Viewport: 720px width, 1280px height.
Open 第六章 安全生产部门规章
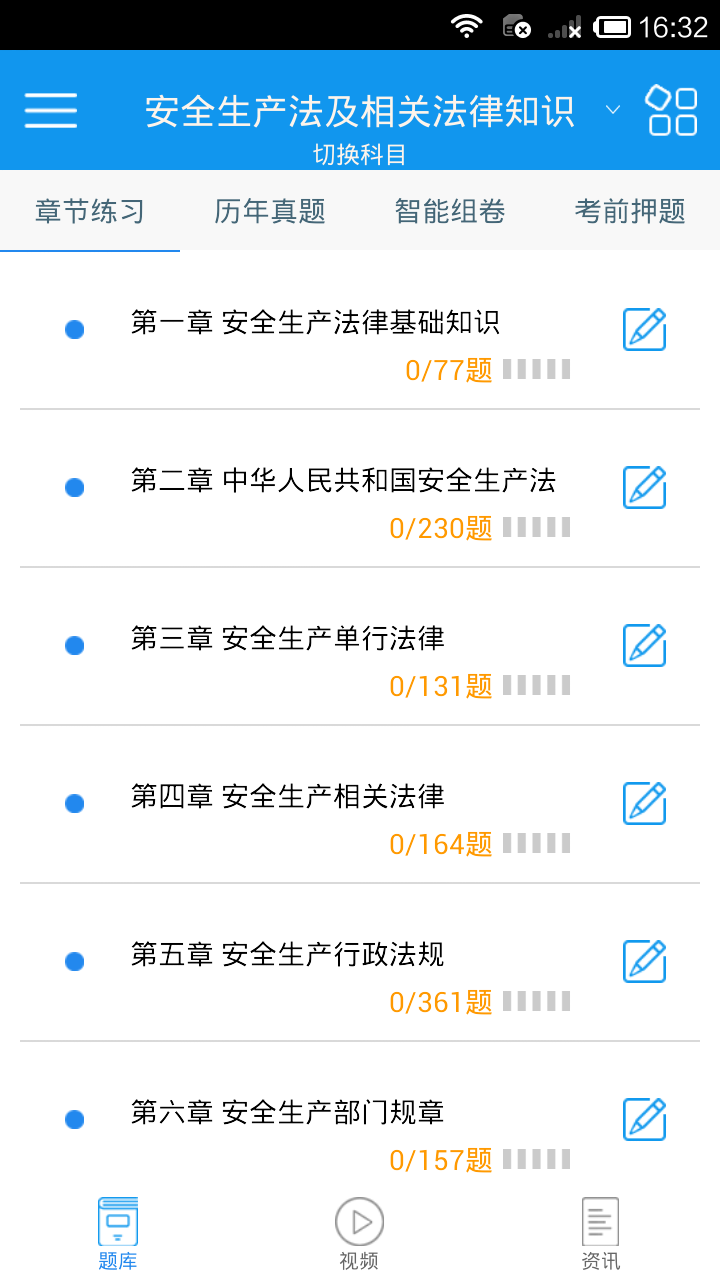(x=288, y=1112)
